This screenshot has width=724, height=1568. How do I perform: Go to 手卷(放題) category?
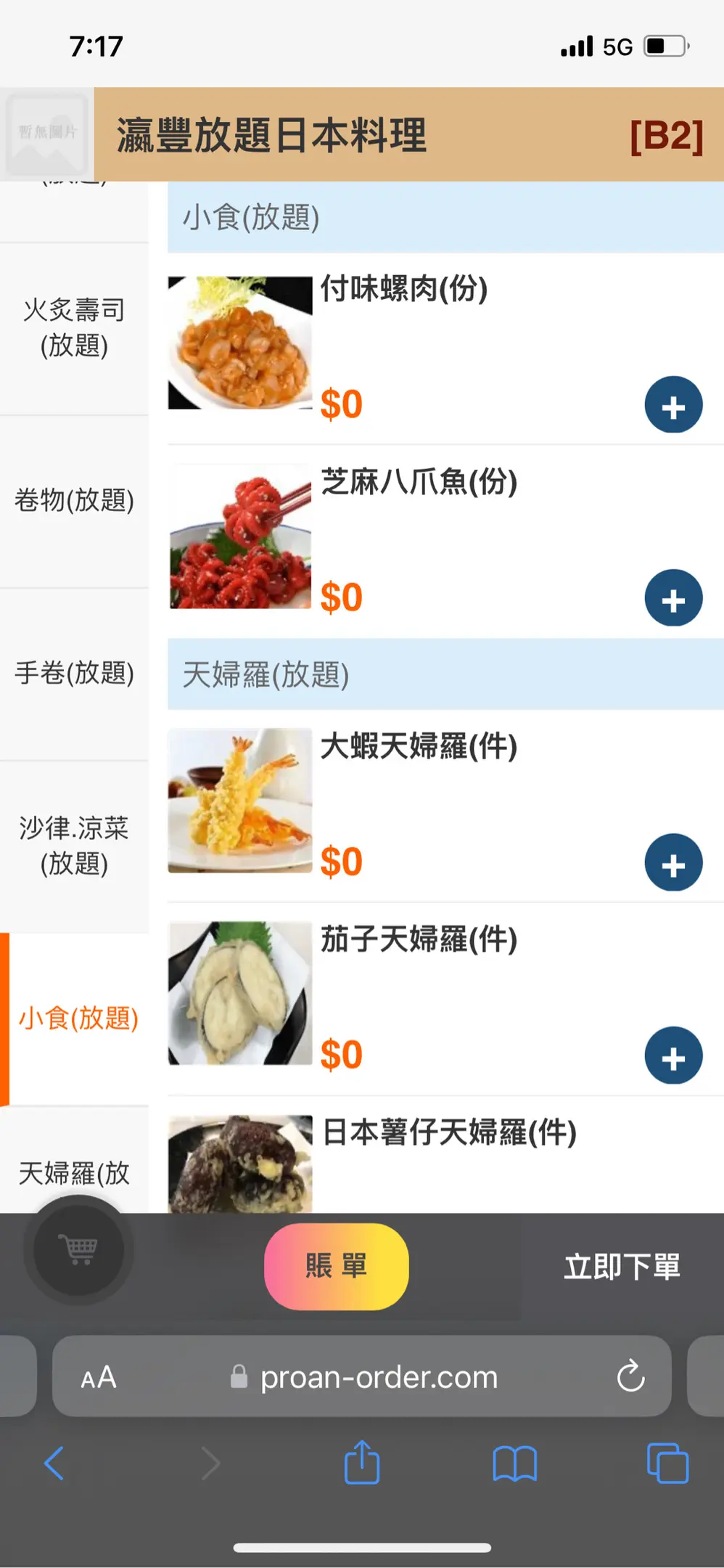click(74, 674)
